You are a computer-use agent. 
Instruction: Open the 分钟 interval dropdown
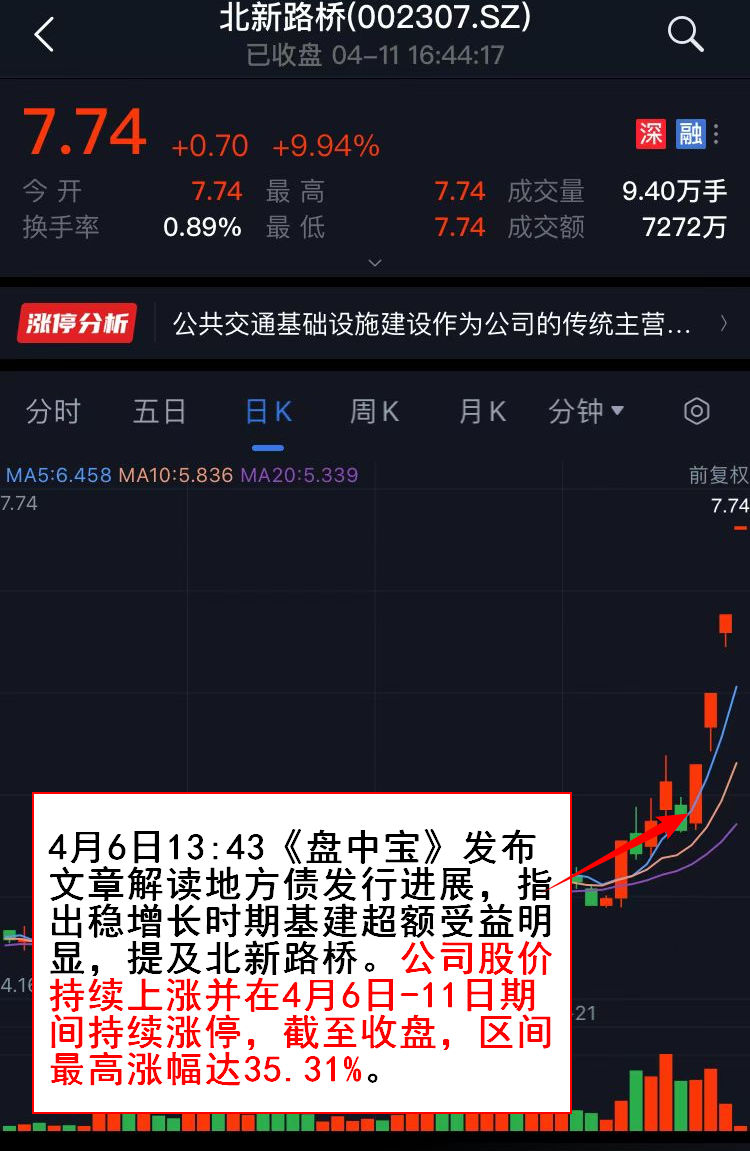click(x=586, y=411)
